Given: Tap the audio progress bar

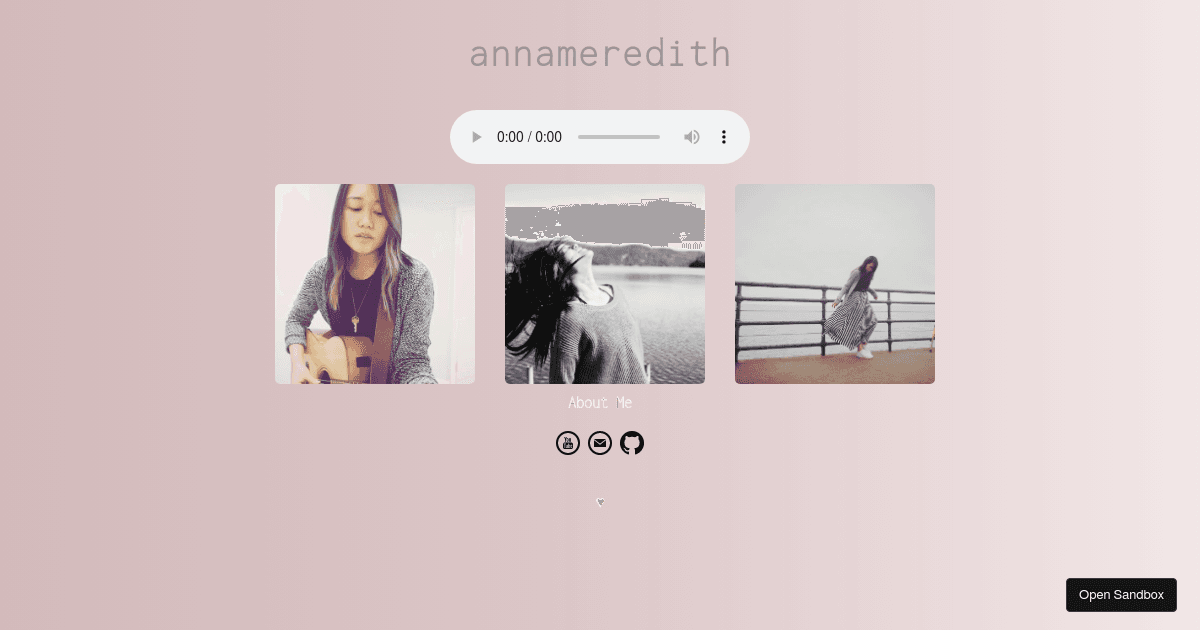Looking at the screenshot, I should 618,137.
